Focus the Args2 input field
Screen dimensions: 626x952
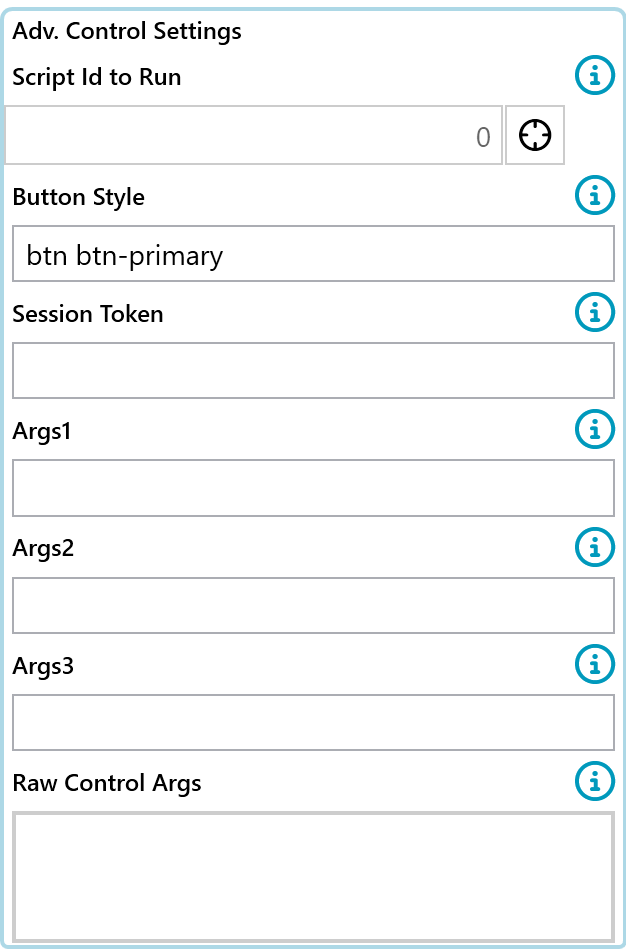[x=313, y=605]
